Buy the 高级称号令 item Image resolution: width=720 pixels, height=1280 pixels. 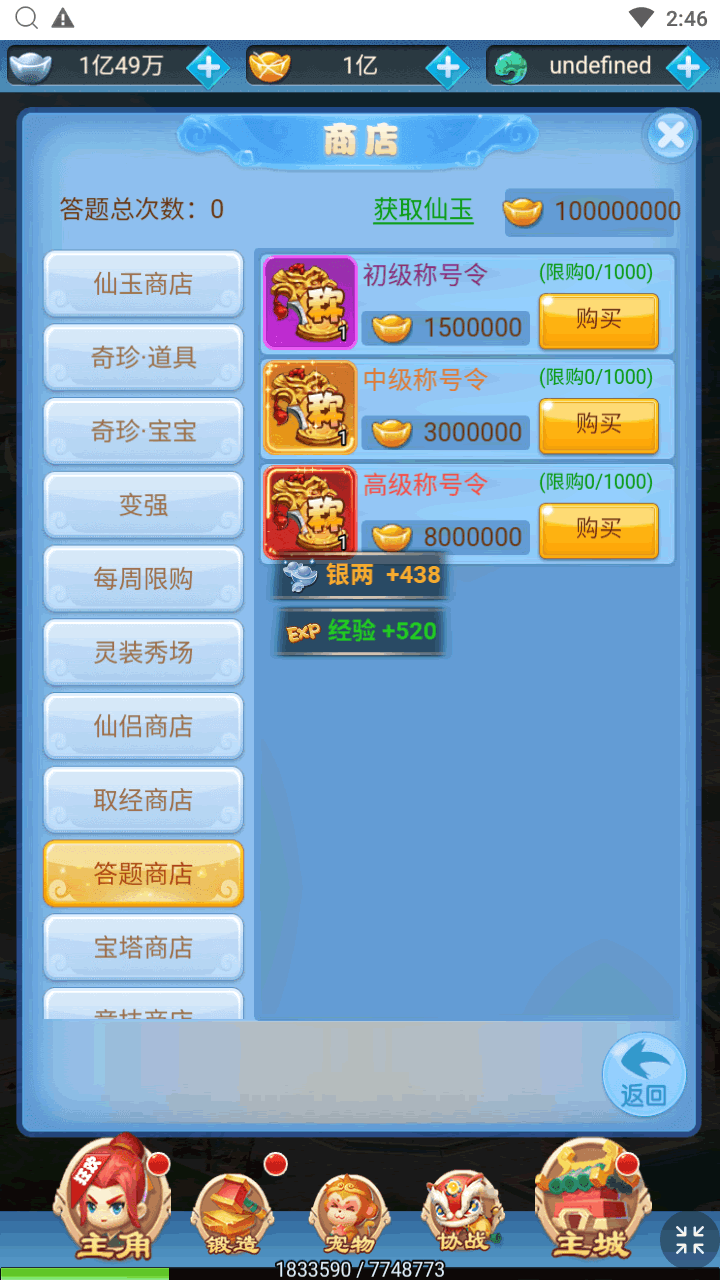pos(598,530)
